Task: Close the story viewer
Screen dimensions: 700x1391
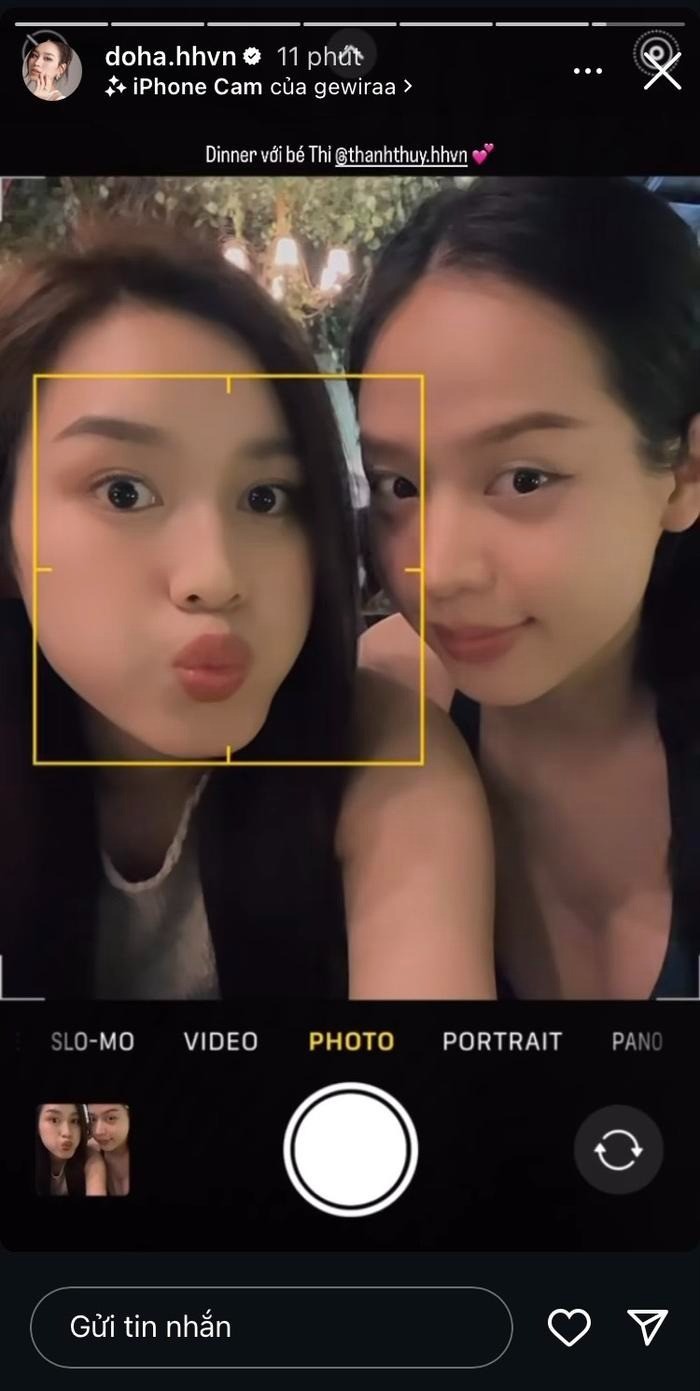Action: pyautogui.click(x=661, y=70)
